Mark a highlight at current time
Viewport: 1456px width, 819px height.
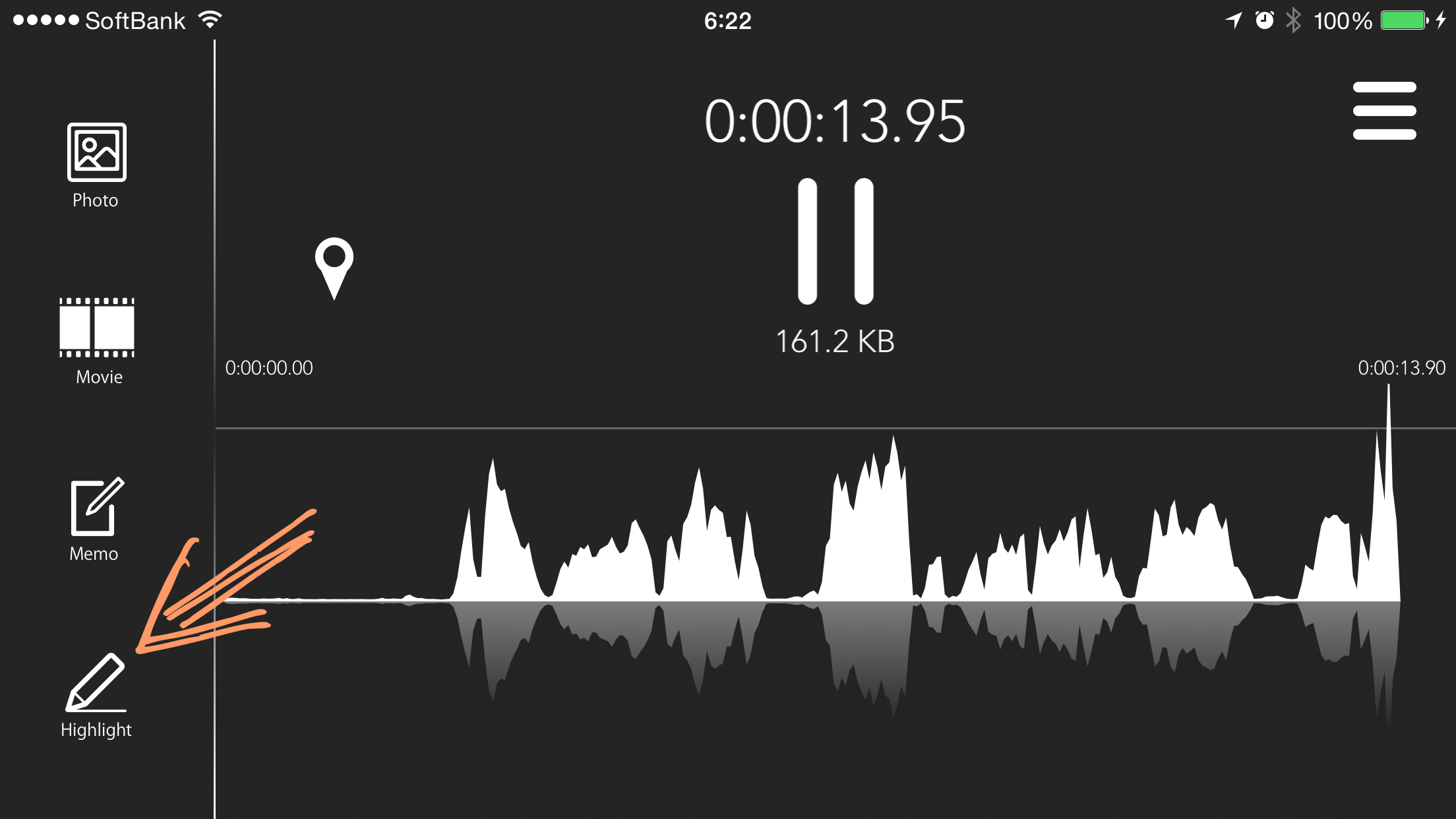96,694
